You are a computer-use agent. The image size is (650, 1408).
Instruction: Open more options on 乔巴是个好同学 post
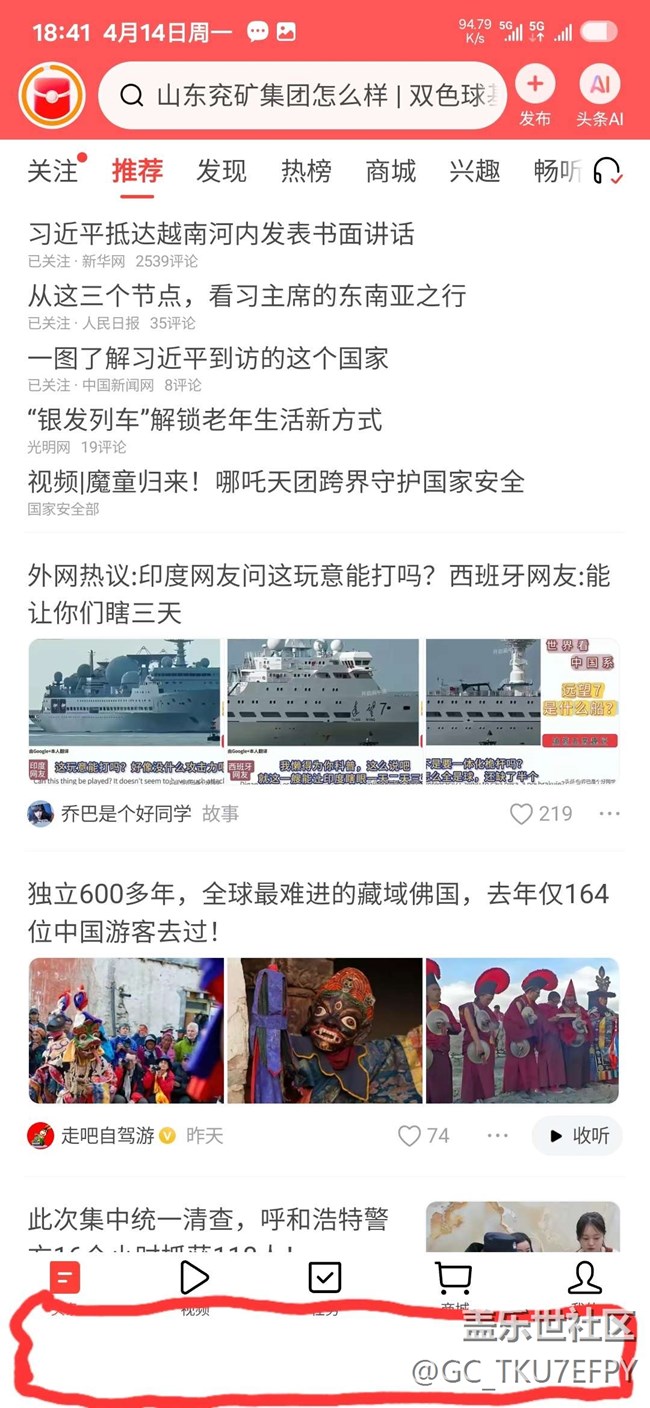tap(609, 814)
